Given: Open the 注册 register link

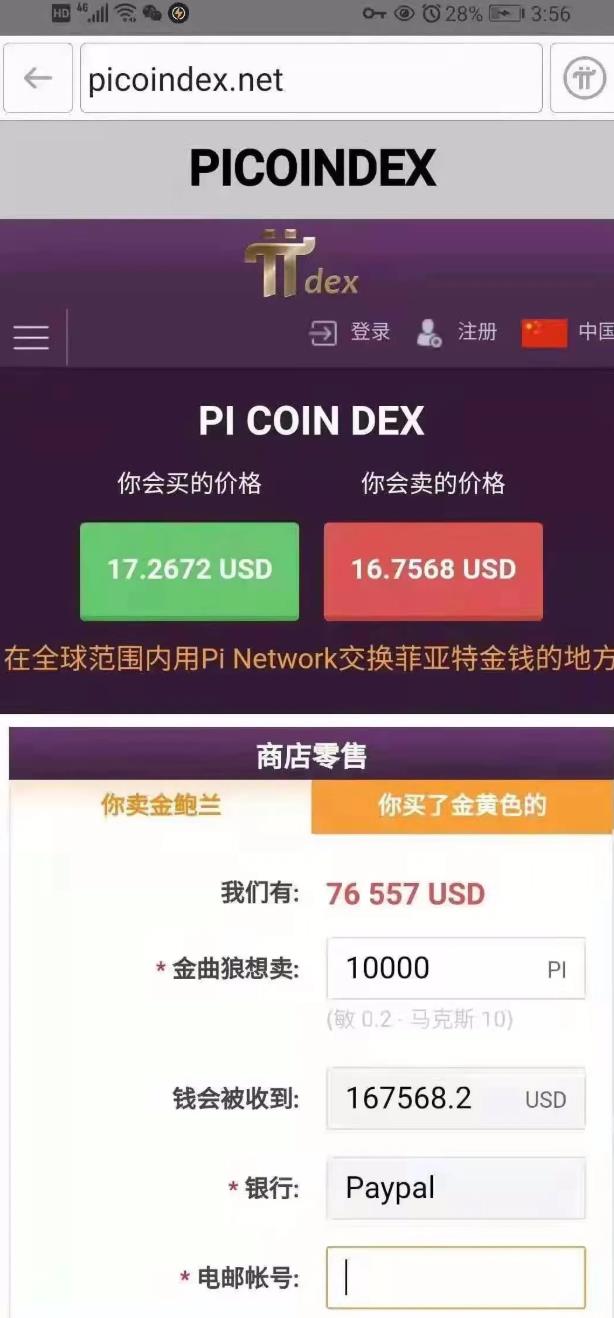Looking at the screenshot, I should click(x=457, y=333).
